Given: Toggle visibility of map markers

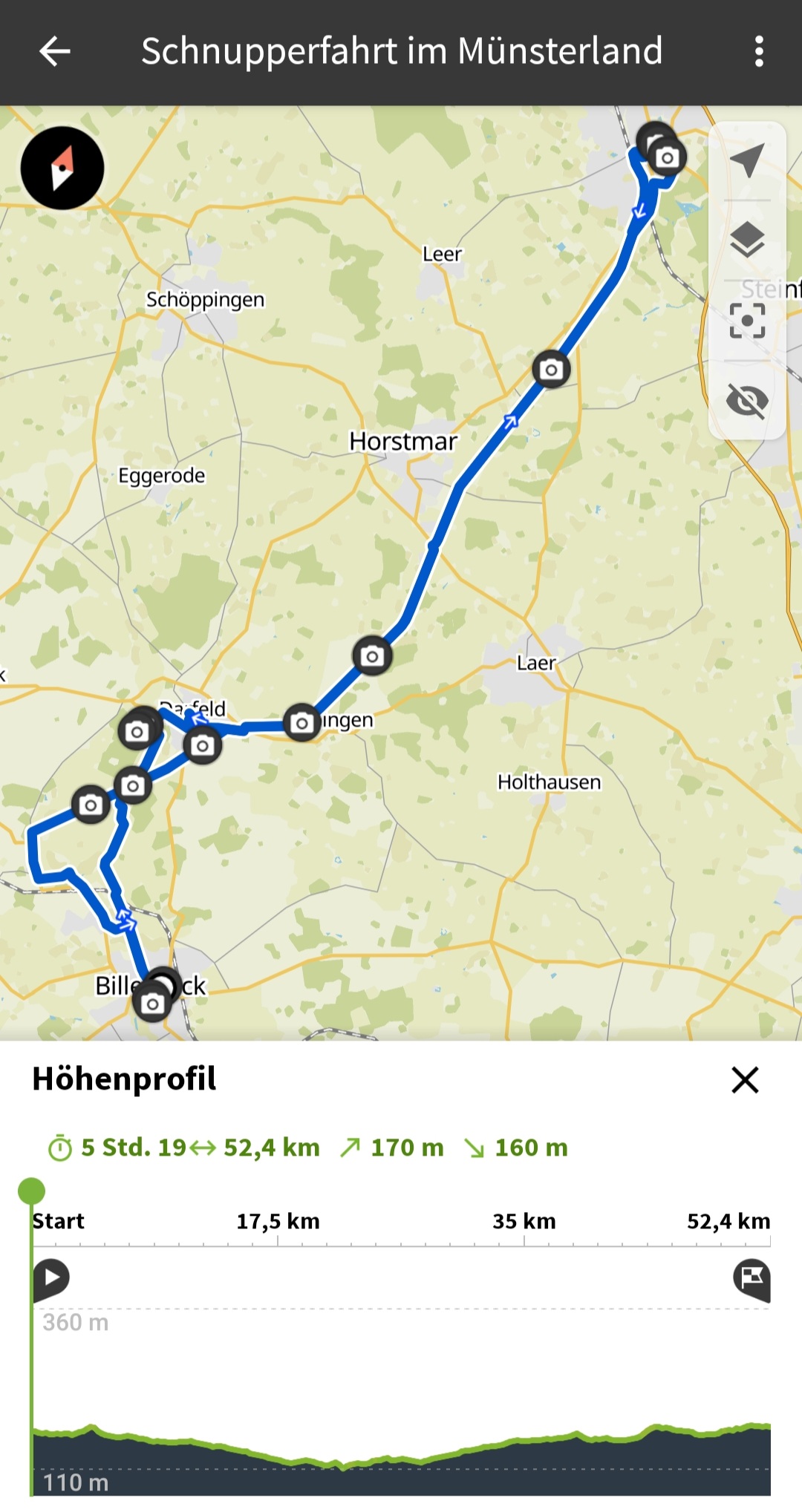Looking at the screenshot, I should point(747,402).
